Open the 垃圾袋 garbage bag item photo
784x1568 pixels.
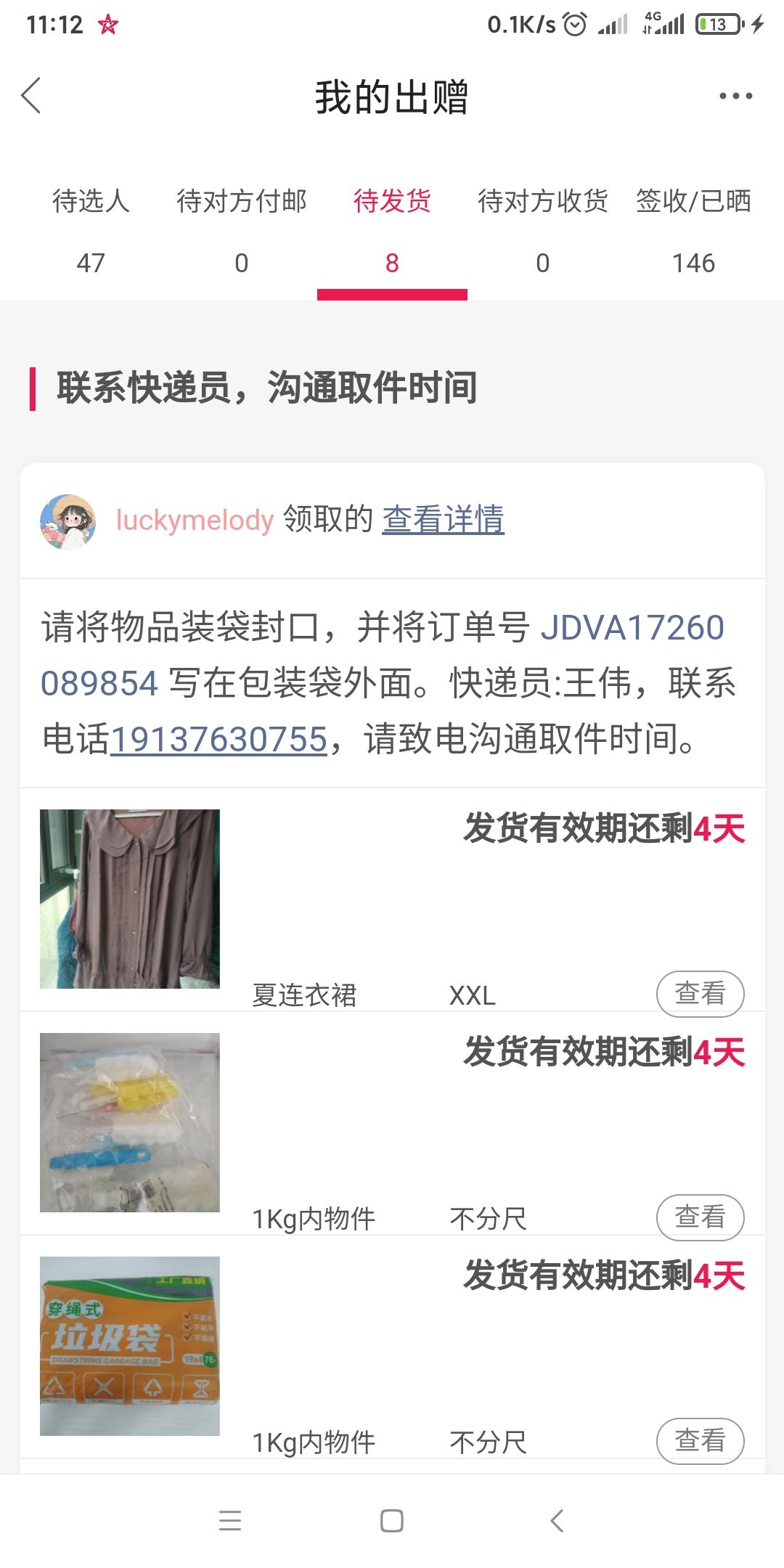pyautogui.click(x=130, y=1346)
